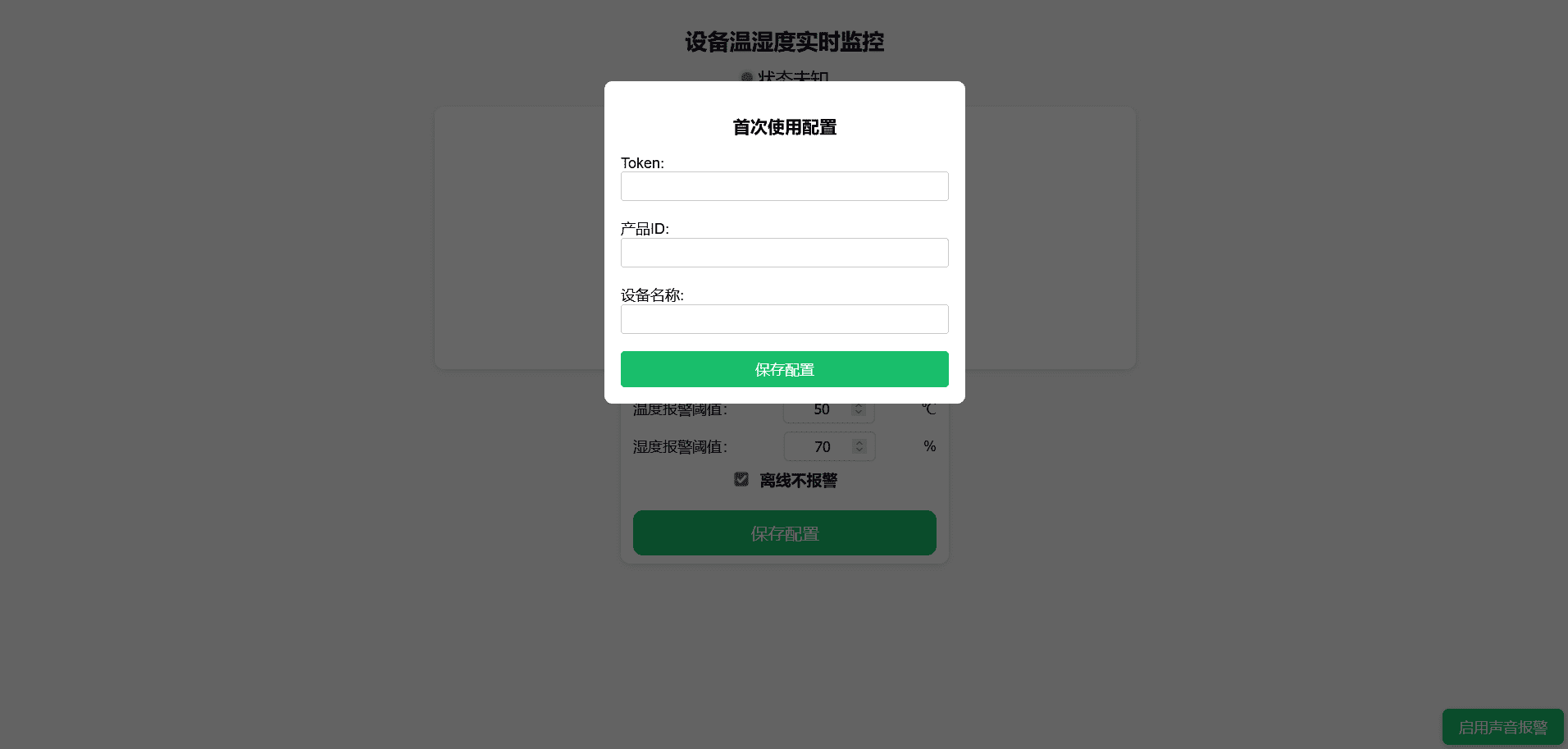Tap the Token input field
Image resolution: width=1568 pixels, height=749 pixels.
tap(784, 186)
